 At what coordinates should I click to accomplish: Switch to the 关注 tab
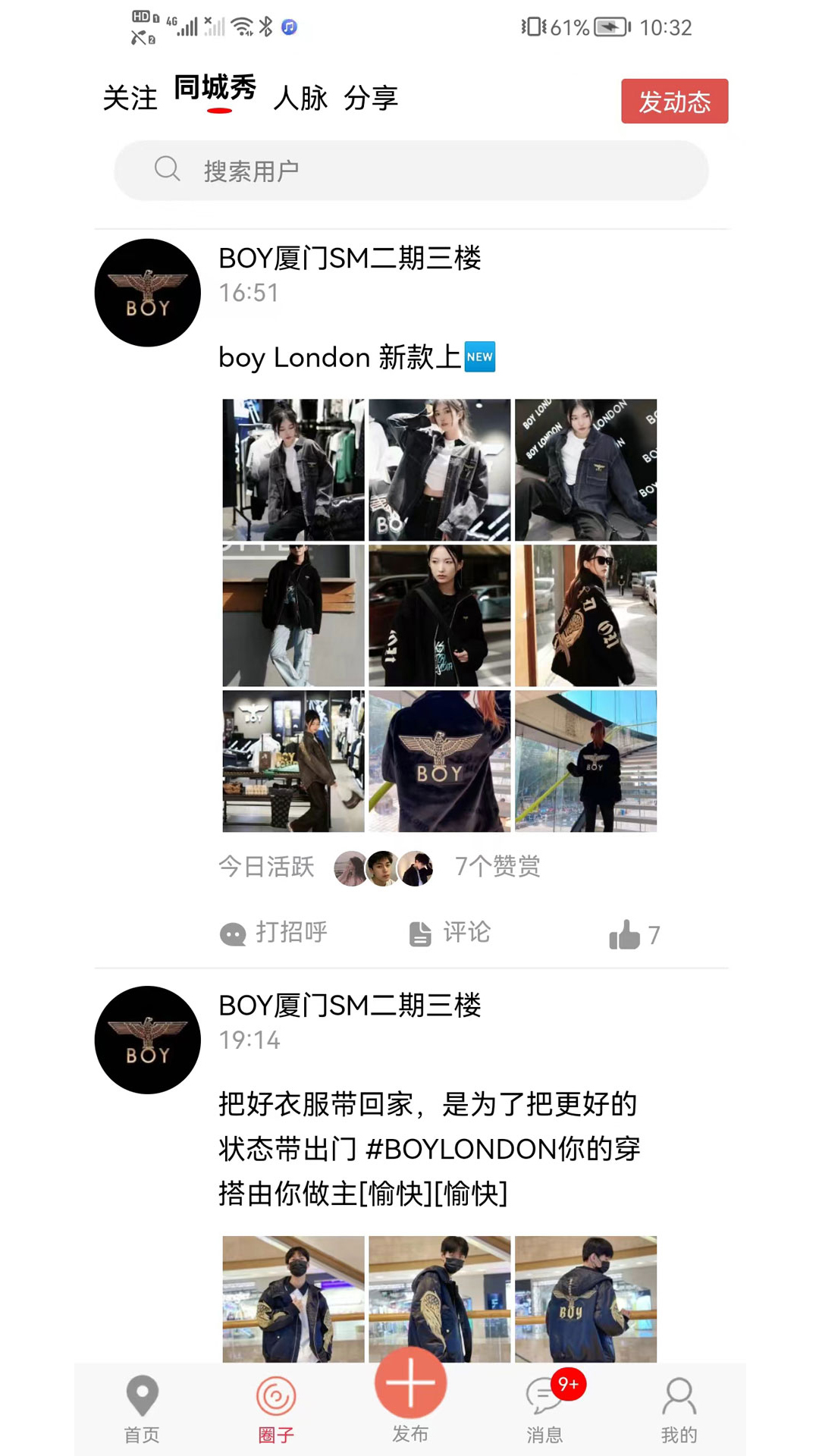(130, 99)
